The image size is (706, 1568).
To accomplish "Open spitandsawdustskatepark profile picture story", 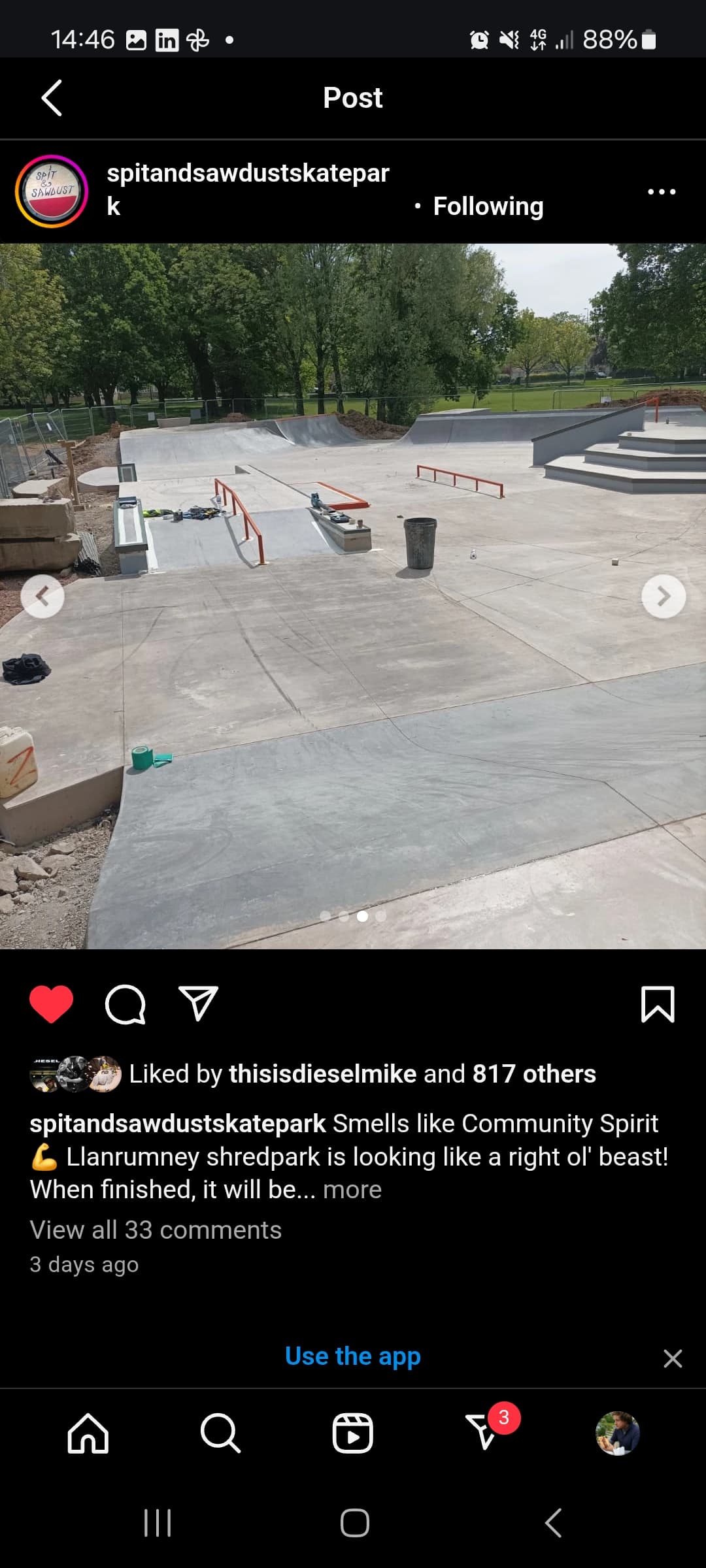I will [52, 191].
